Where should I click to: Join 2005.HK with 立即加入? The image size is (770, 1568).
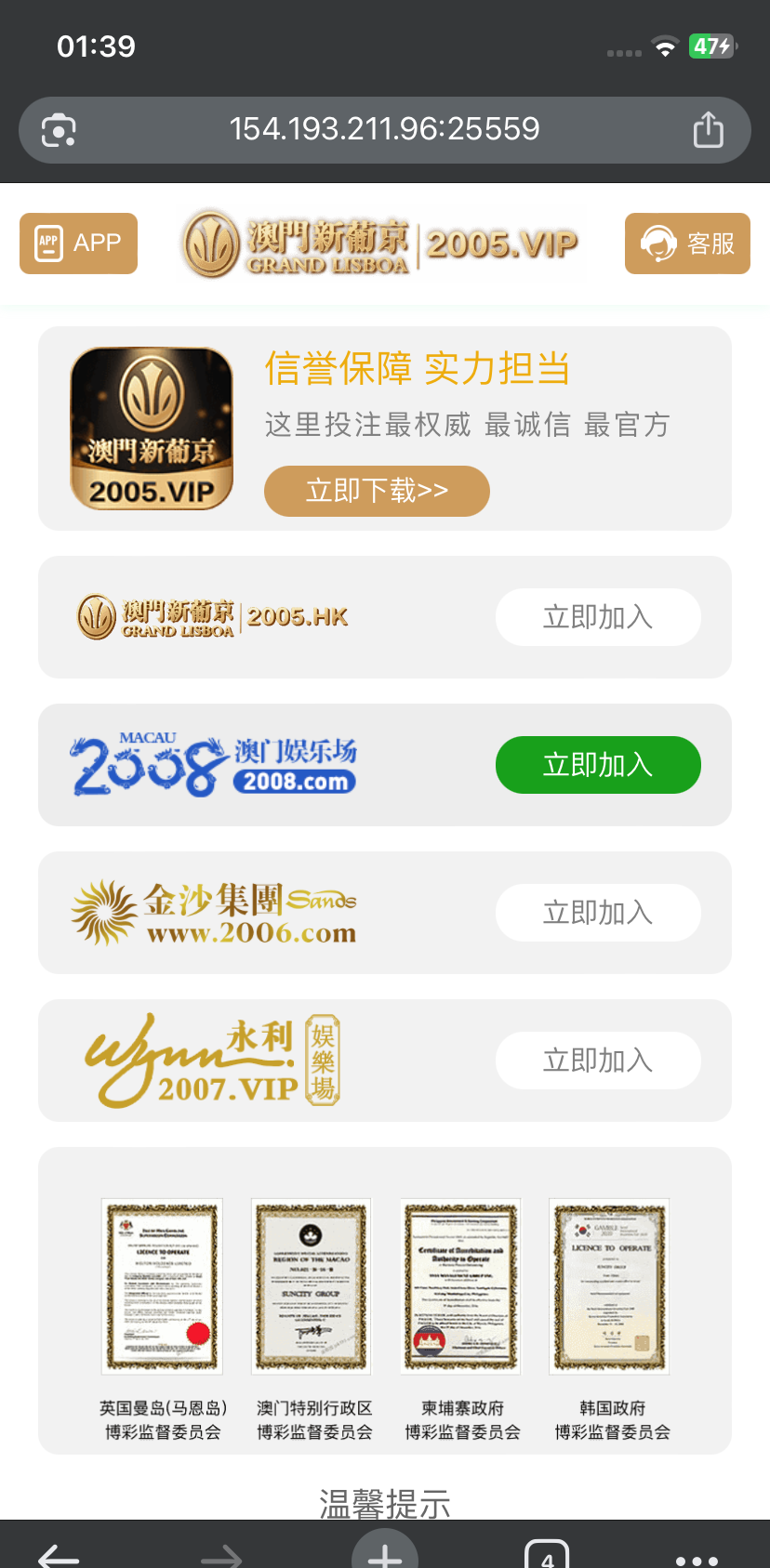pyautogui.click(x=598, y=617)
